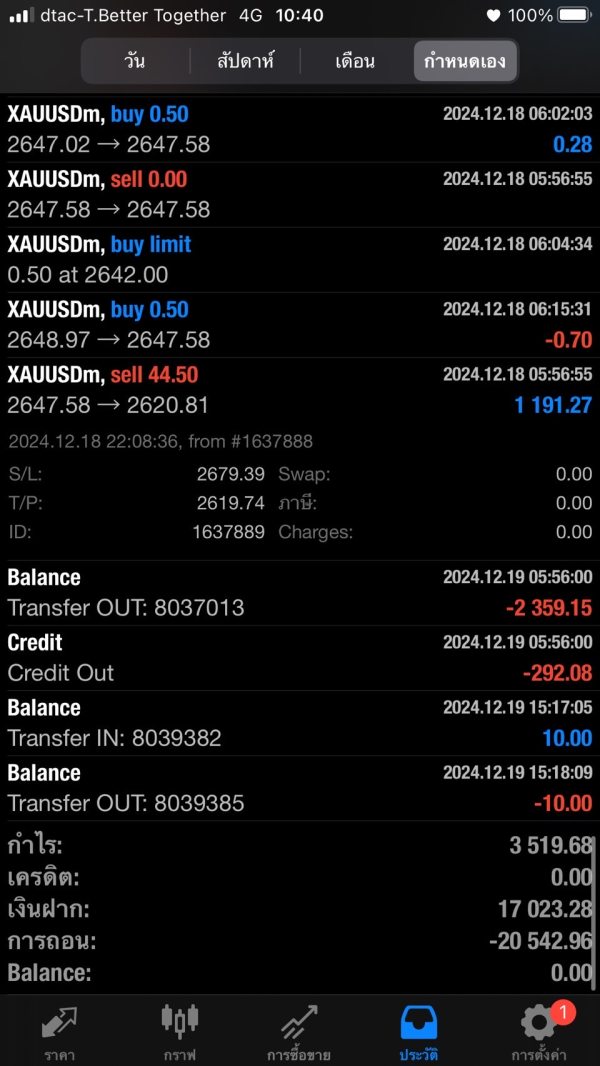This screenshot has width=600, height=1066.
Task: Expand the XAUUSDm buy trade with -0.70 loss
Action: click(300, 324)
